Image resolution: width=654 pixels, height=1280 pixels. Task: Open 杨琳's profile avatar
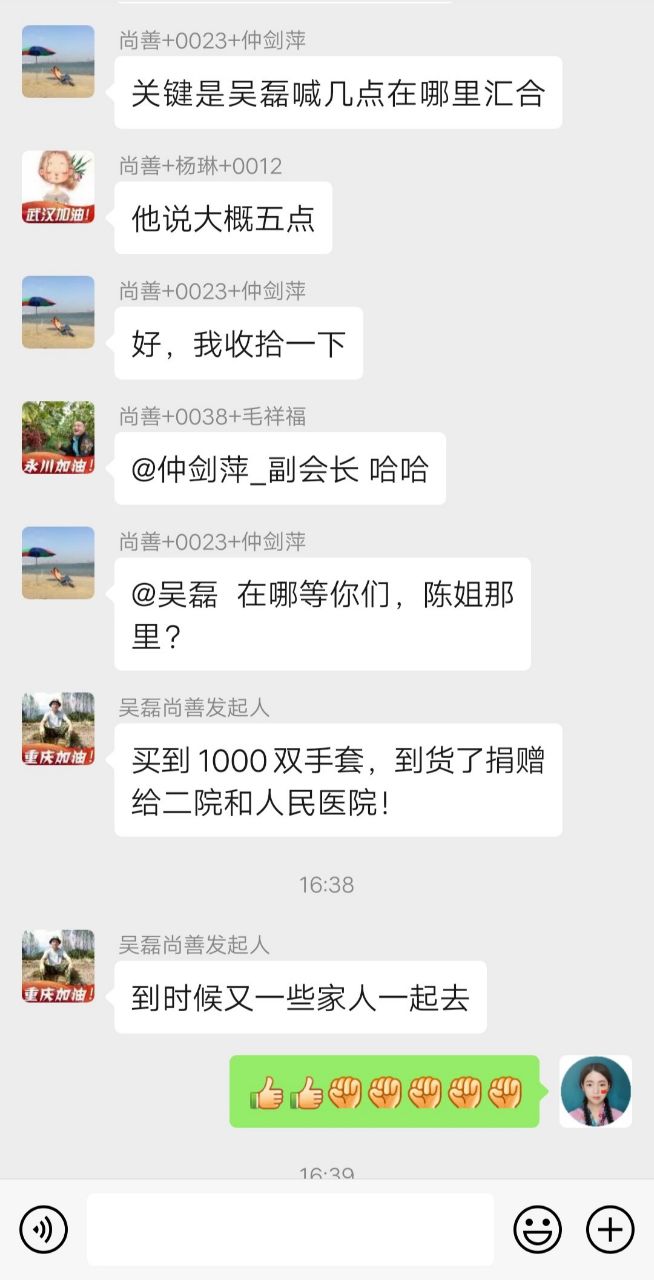point(58,187)
